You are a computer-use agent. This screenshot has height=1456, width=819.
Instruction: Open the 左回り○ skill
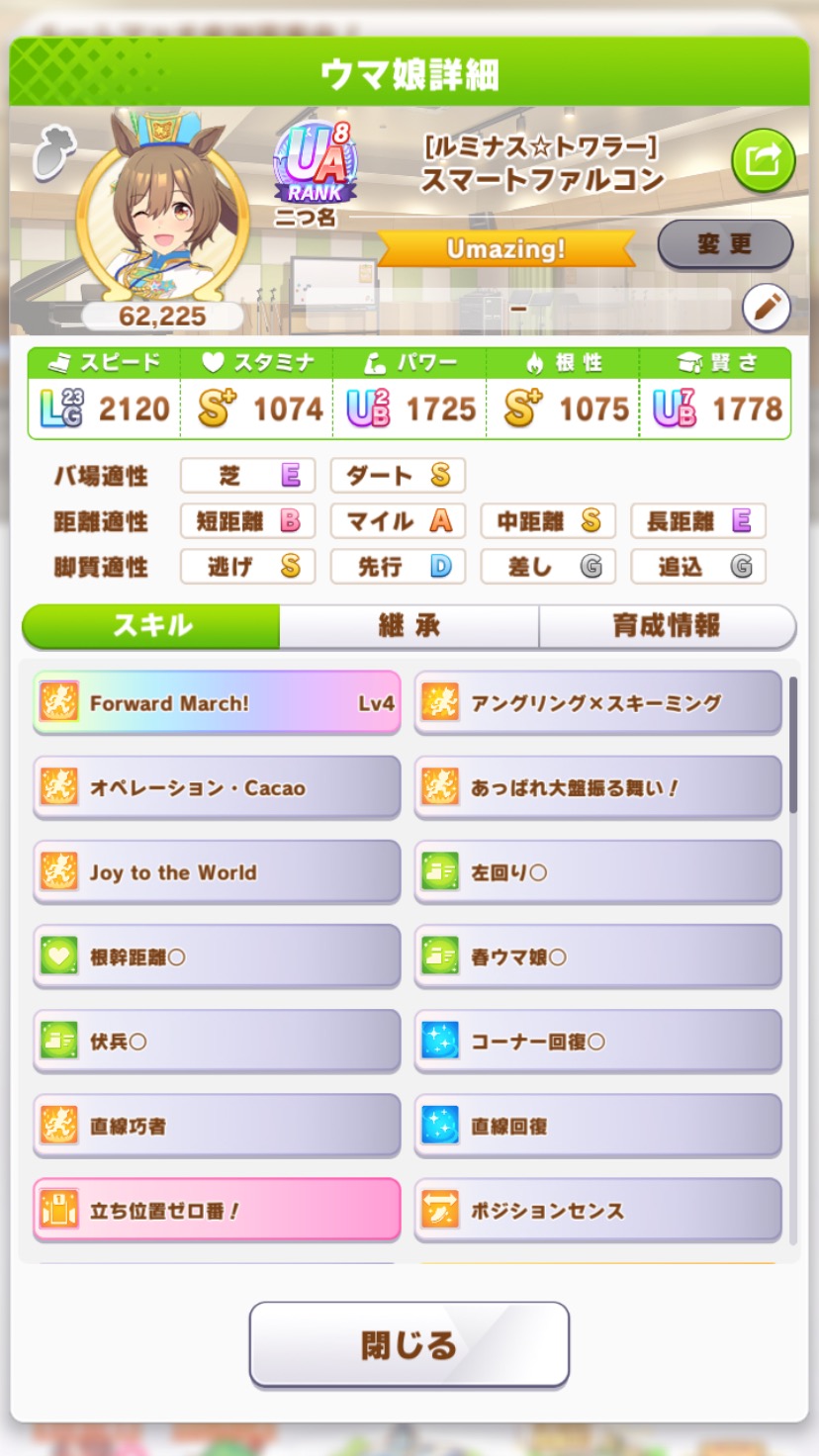(597, 872)
